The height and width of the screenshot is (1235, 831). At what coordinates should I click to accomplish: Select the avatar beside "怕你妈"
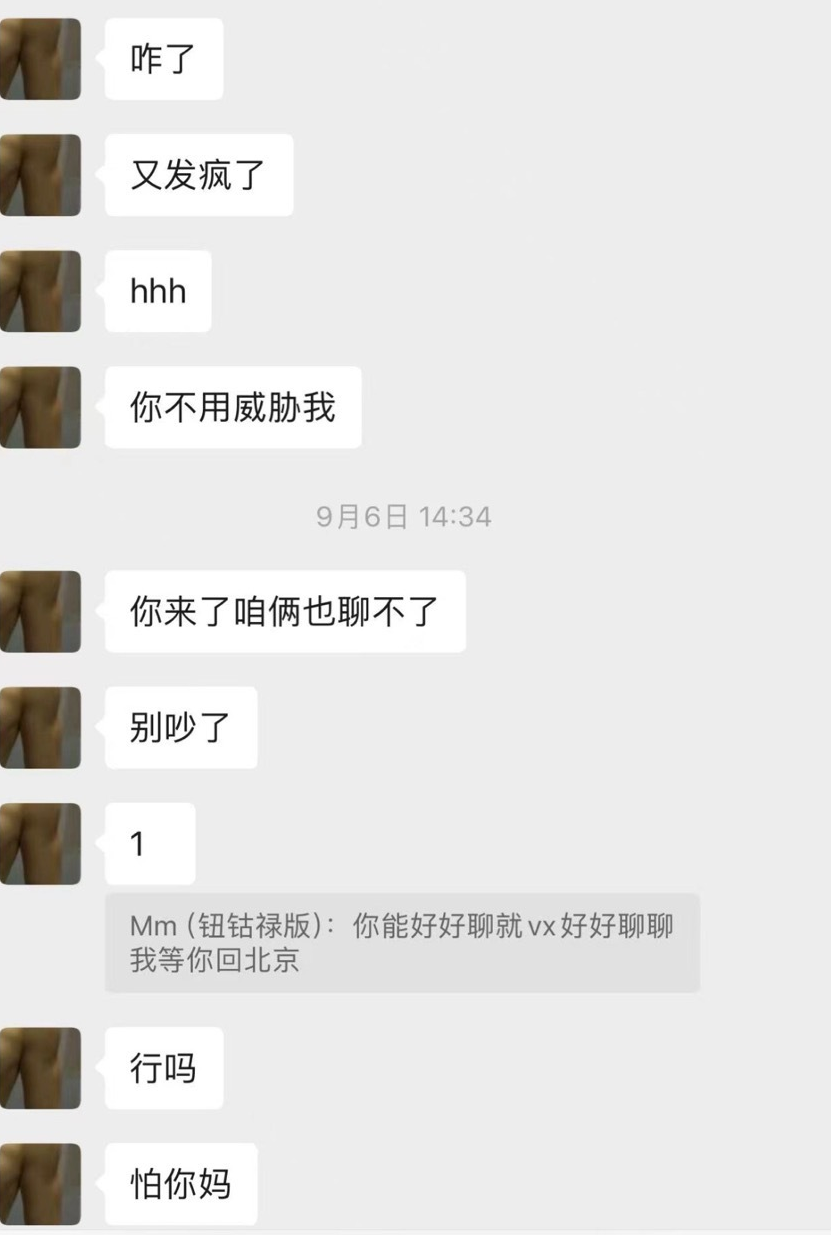[x=40, y=1185]
